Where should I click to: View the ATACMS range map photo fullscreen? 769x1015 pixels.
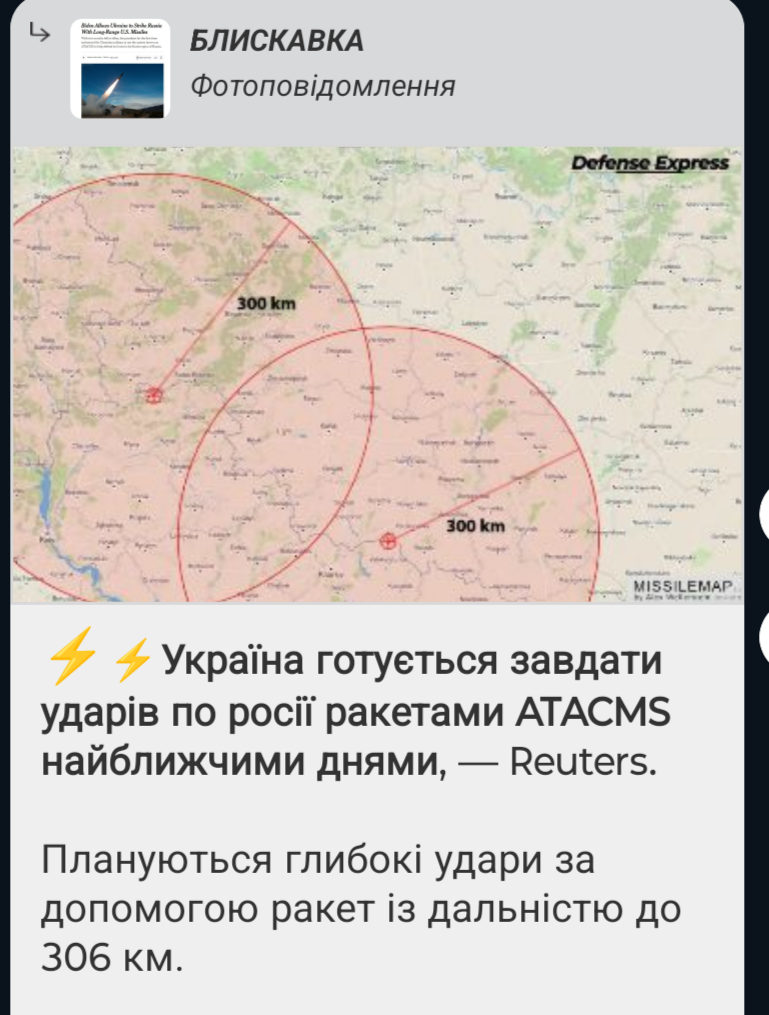tap(375, 375)
